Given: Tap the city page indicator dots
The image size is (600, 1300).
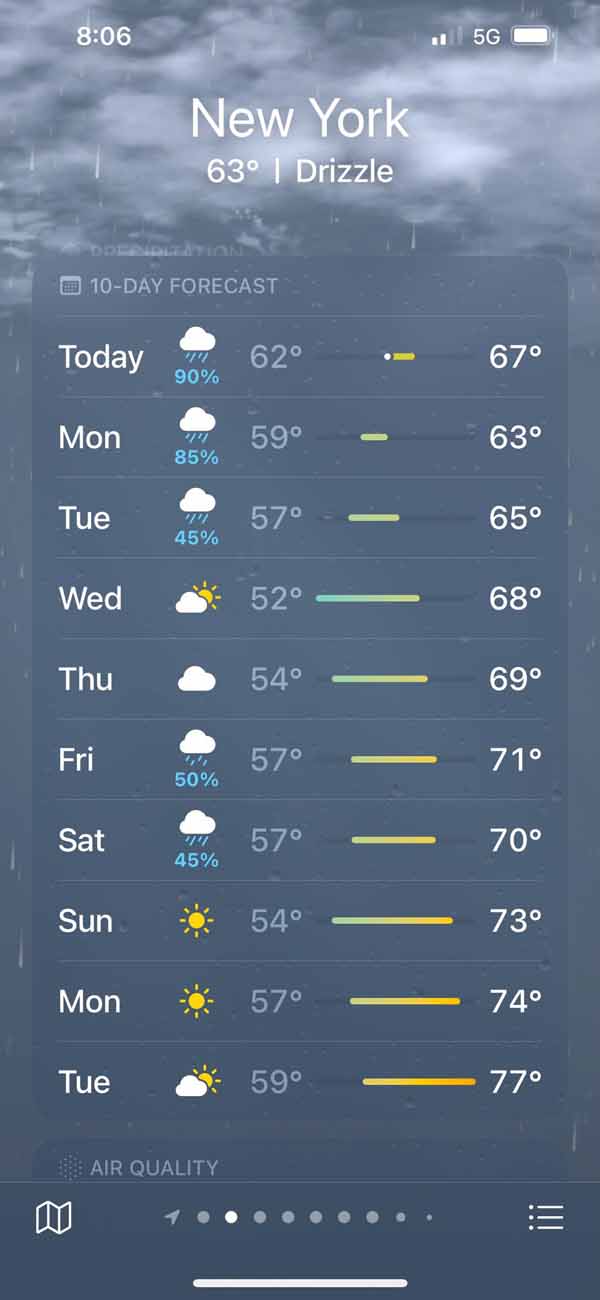Looking at the screenshot, I should [x=301, y=1217].
